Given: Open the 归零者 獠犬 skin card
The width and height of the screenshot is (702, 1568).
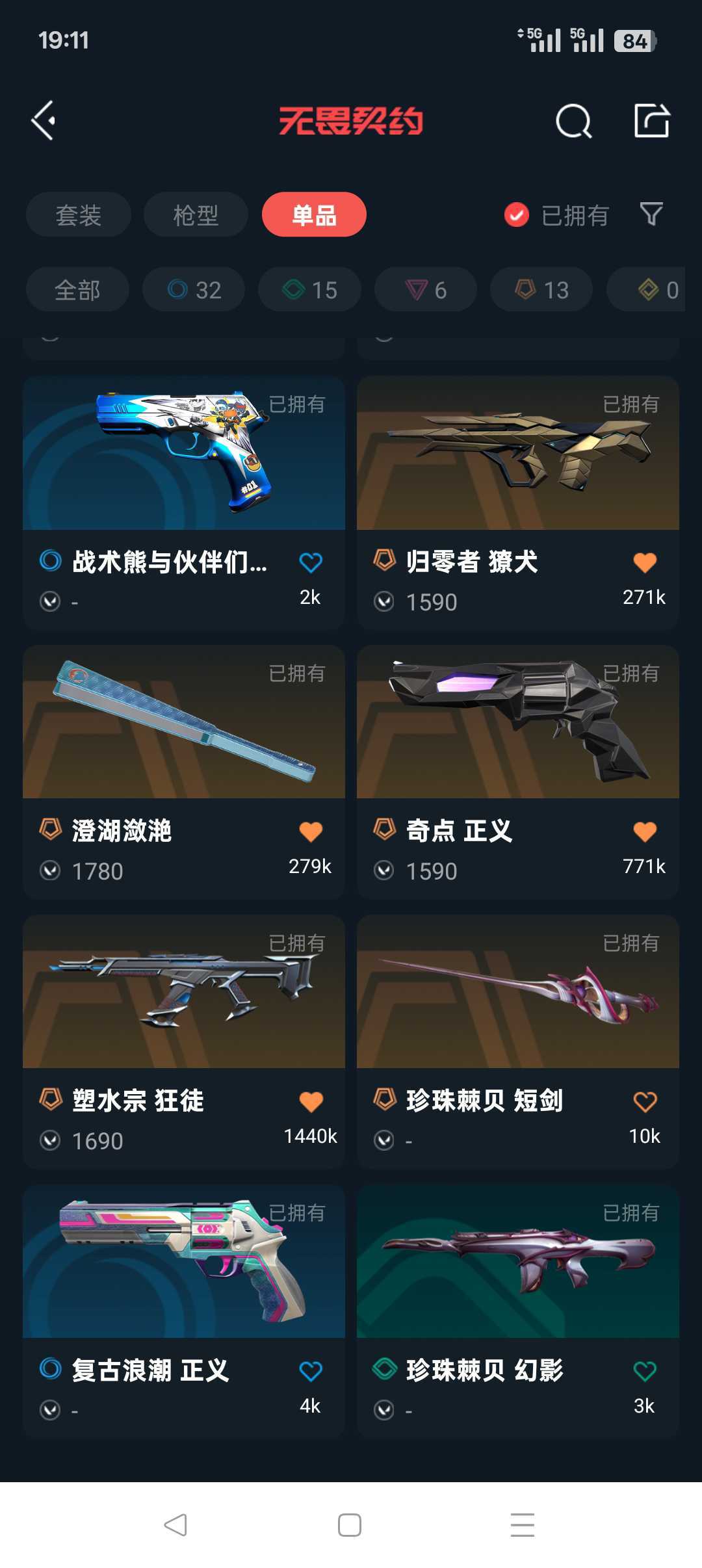Looking at the screenshot, I should 518,503.
